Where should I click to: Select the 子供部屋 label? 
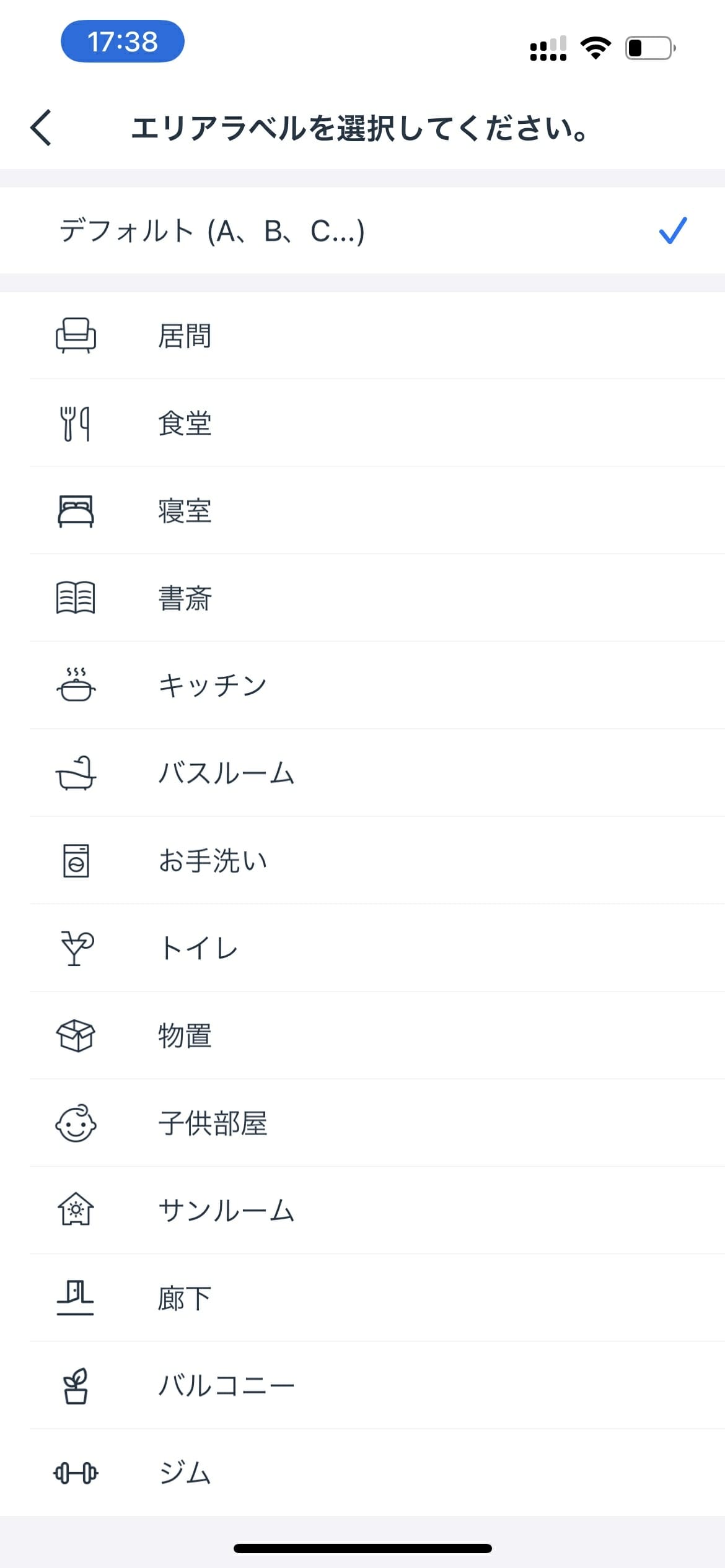pyautogui.click(x=362, y=1123)
